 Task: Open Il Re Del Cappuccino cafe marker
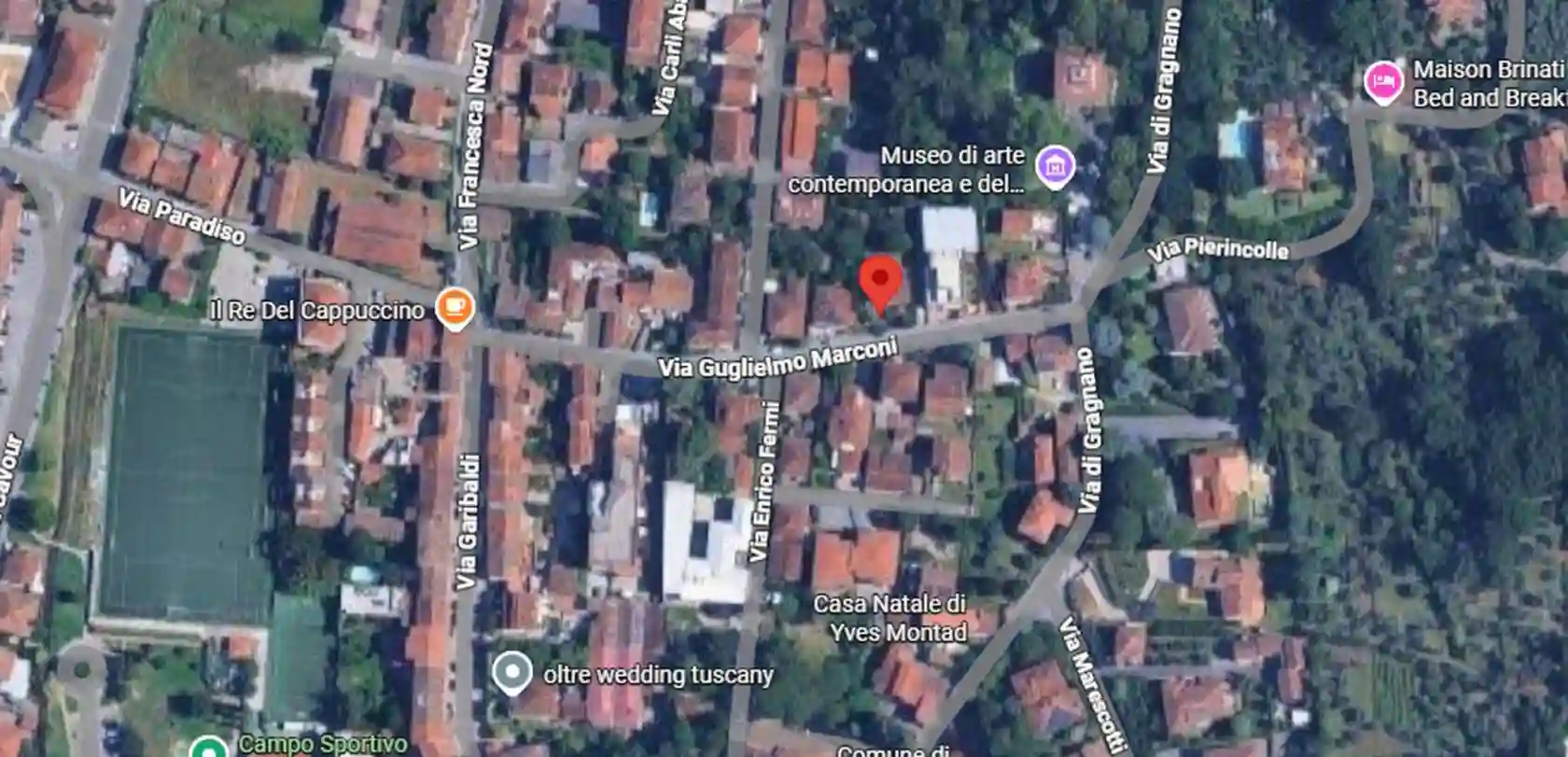454,308
